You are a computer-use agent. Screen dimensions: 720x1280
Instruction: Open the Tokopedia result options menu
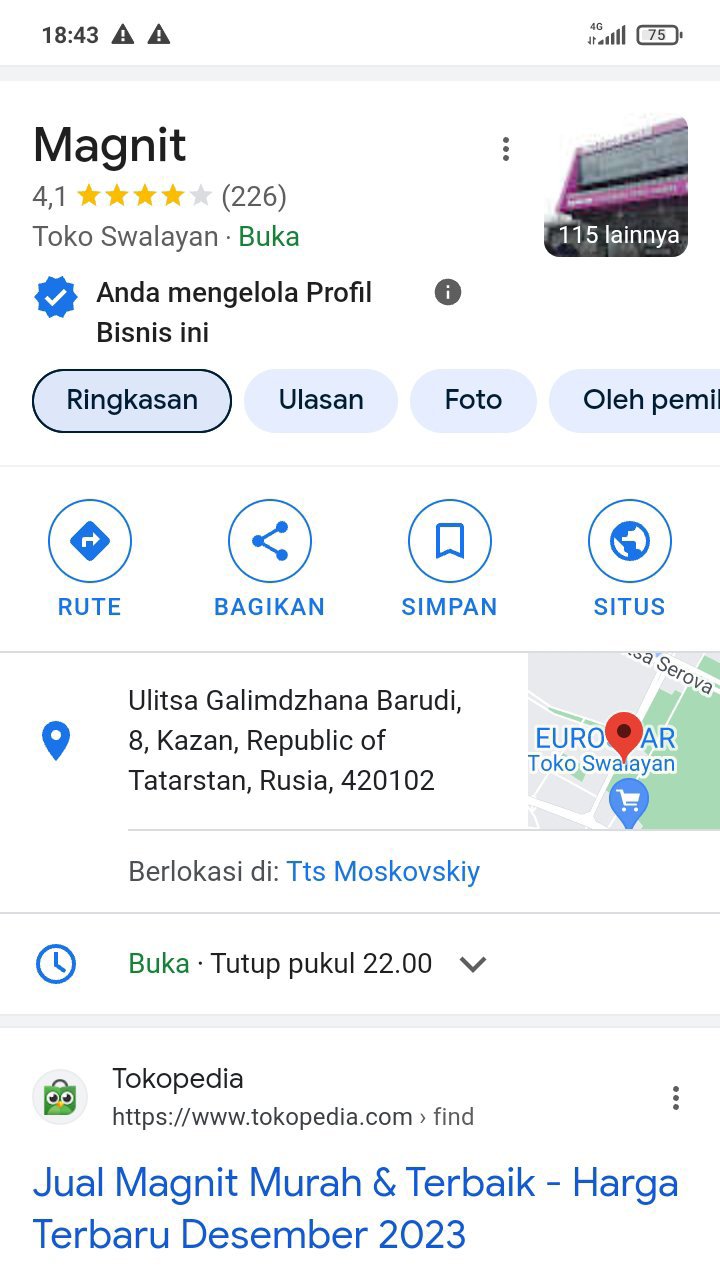(x=676, y=1098)
